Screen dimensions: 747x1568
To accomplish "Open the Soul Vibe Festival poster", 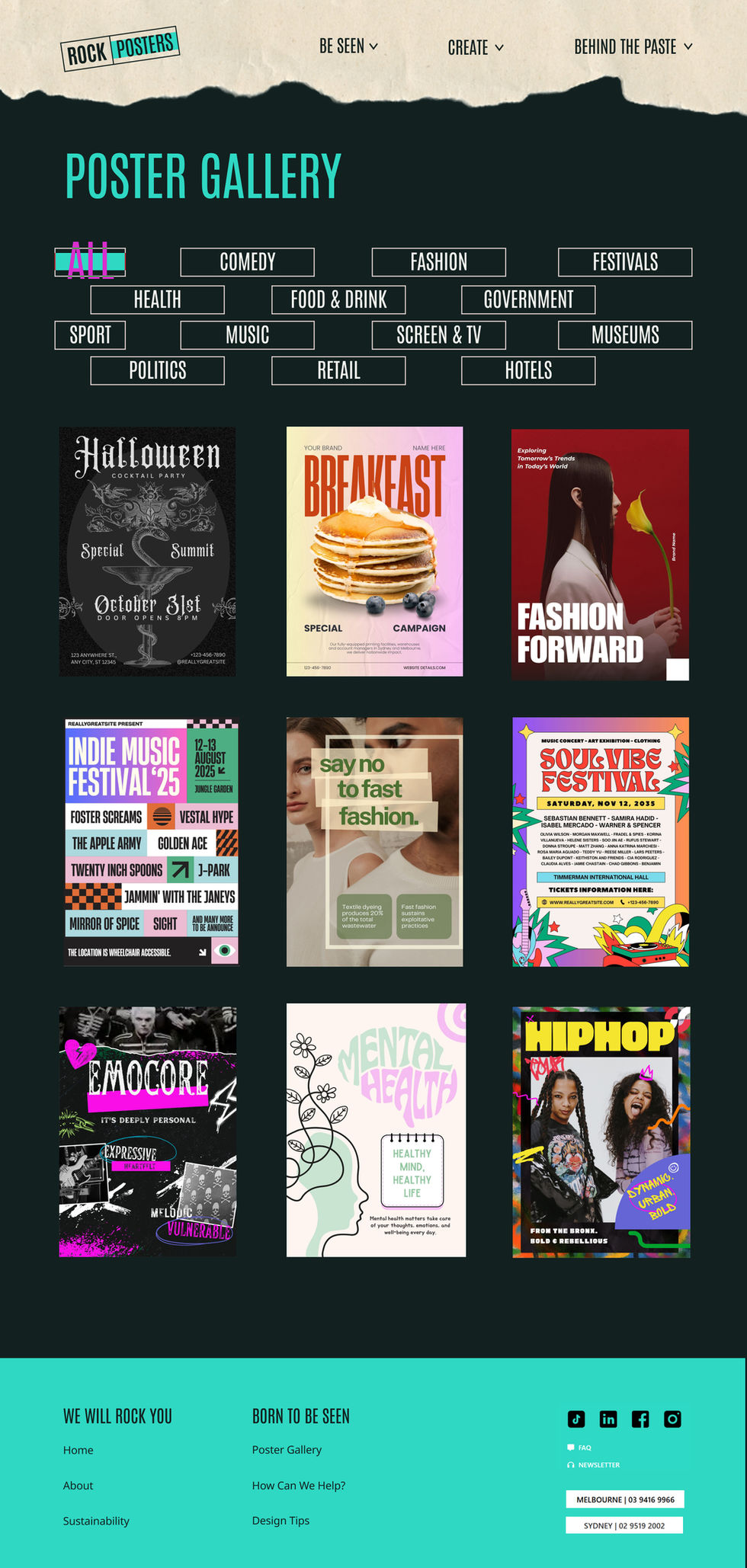I will (x=601, y=842).
